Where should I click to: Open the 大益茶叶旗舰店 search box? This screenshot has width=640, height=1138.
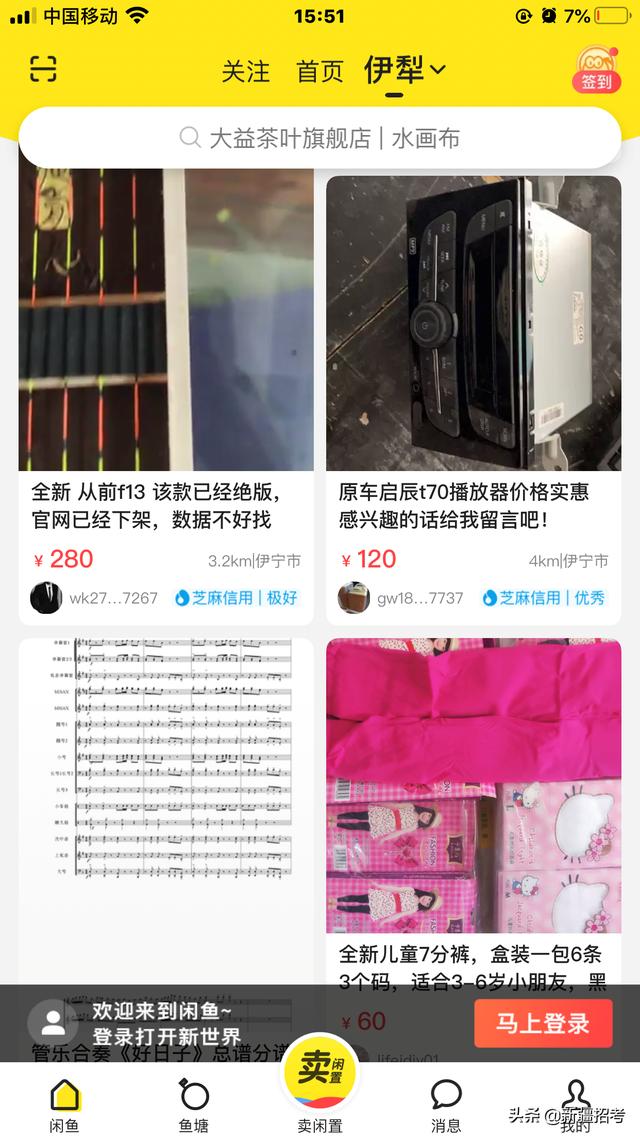(320, 138)
